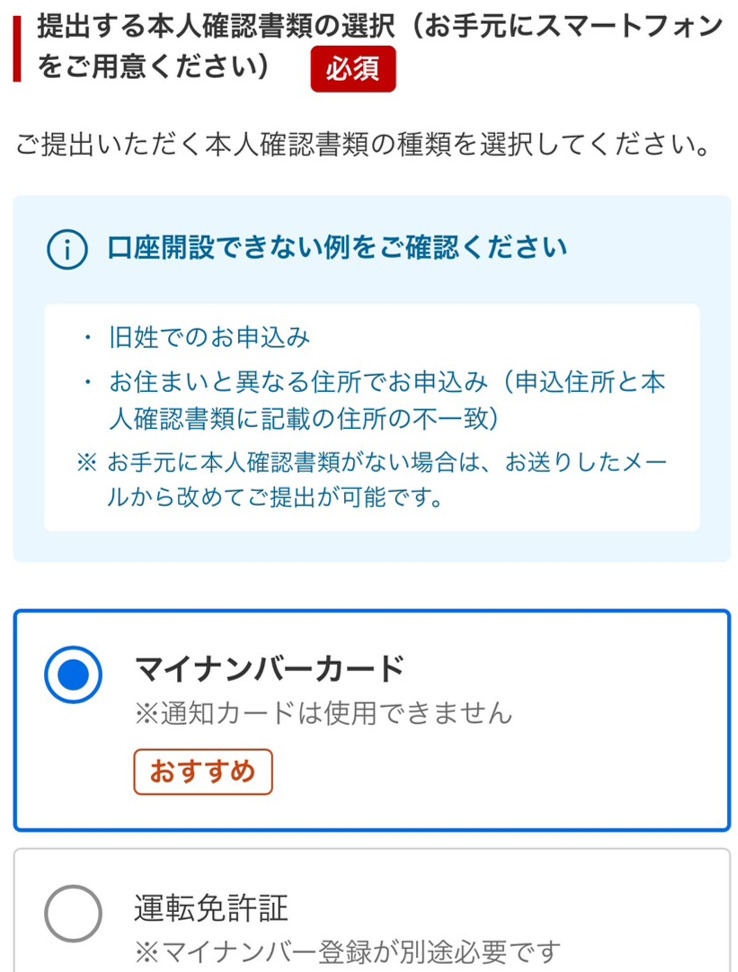
Task: Select the マイナンバーカード option
Action: (73, 677)
